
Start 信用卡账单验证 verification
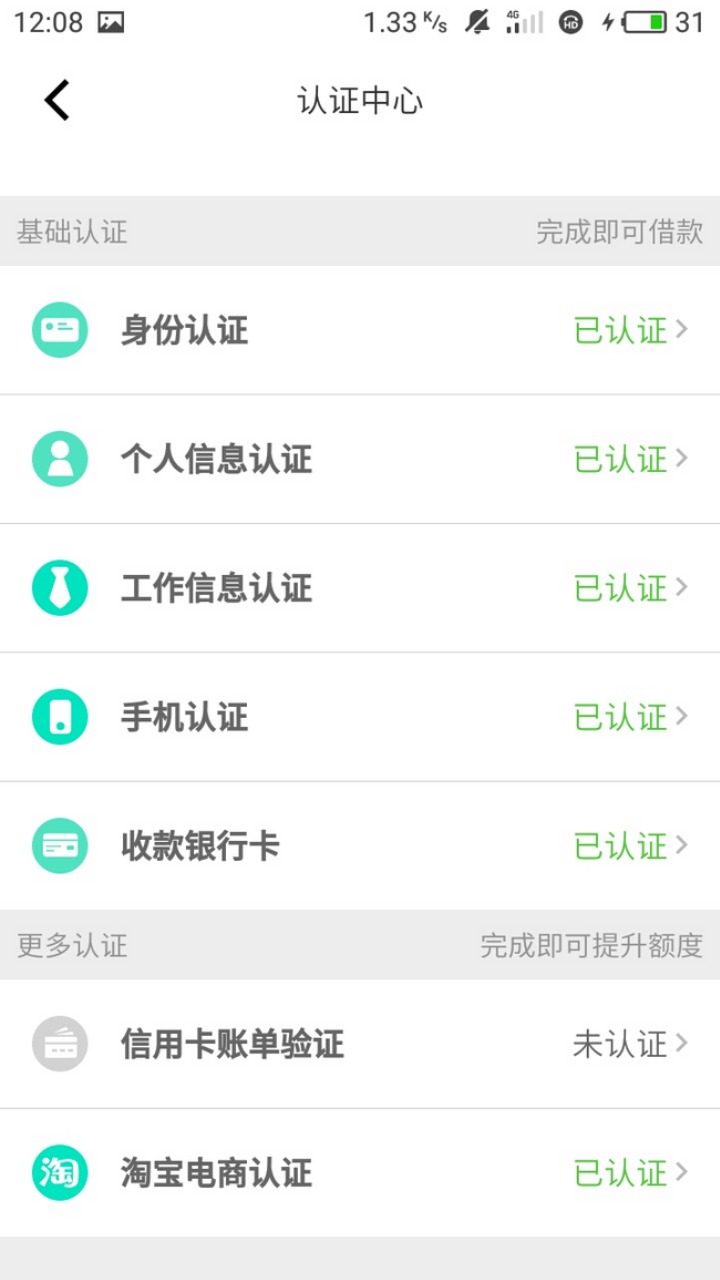tap(360, 1044)
